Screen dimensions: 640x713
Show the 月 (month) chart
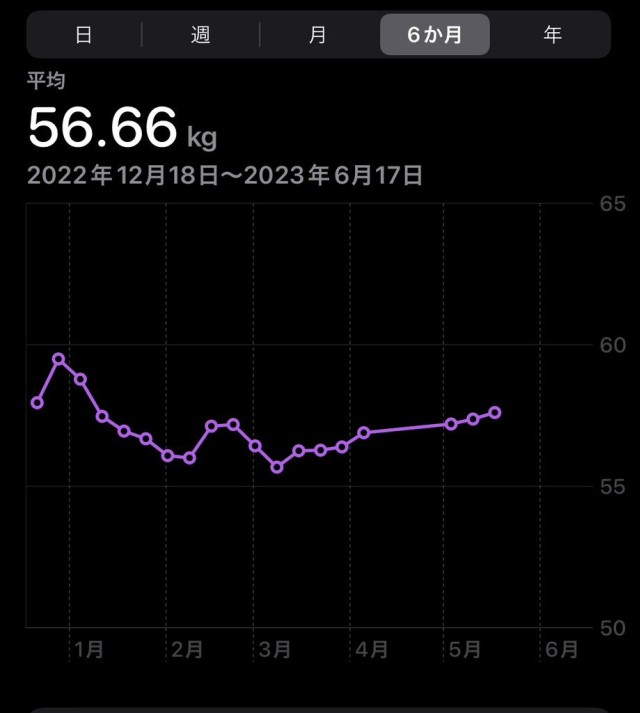[318, 35]
